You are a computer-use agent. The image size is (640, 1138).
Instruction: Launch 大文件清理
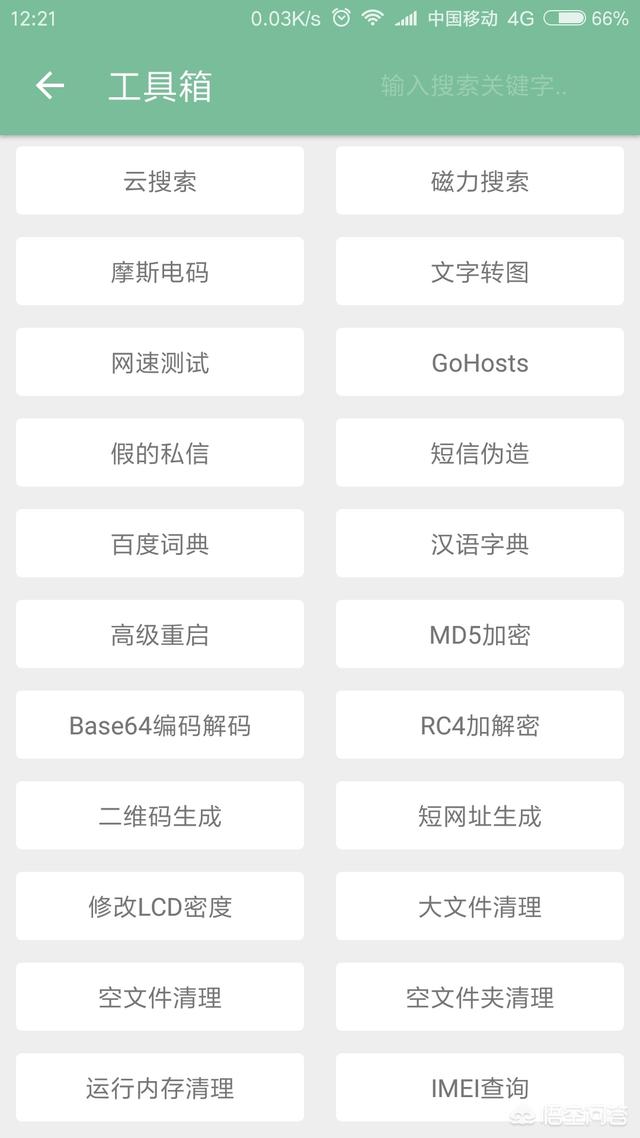point(480,906)
